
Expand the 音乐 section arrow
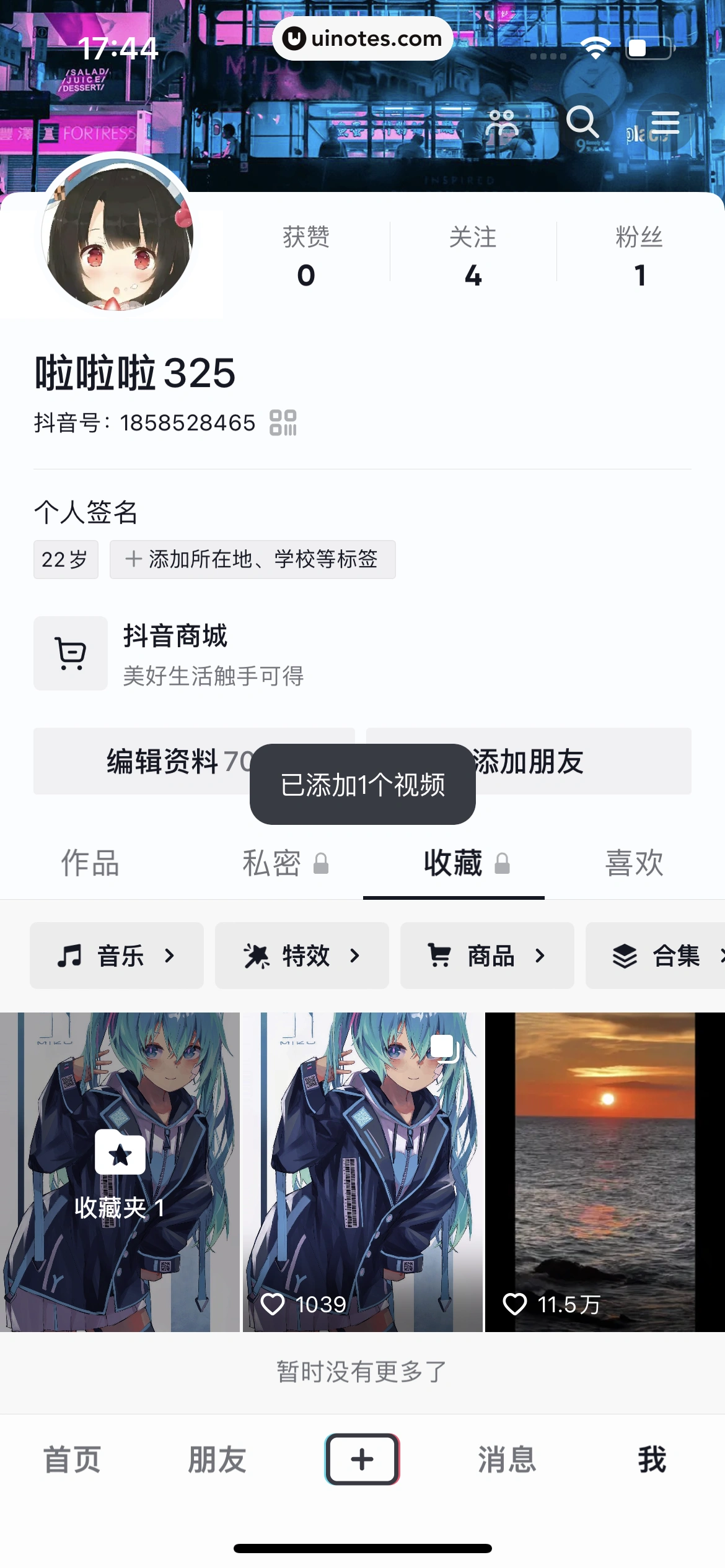click(169, 955)
